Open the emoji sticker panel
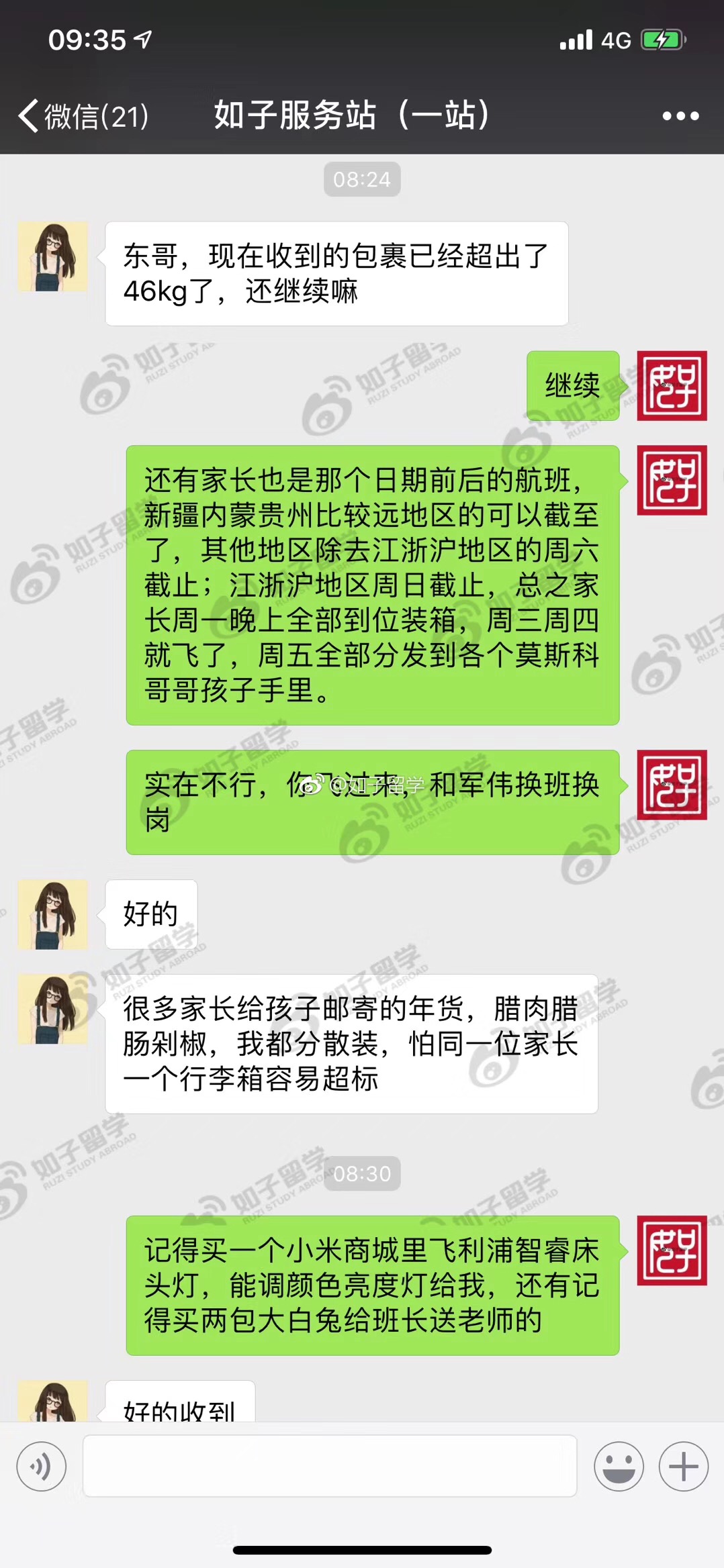This screenshot has width=724, height=1568. click(619, 1467)
